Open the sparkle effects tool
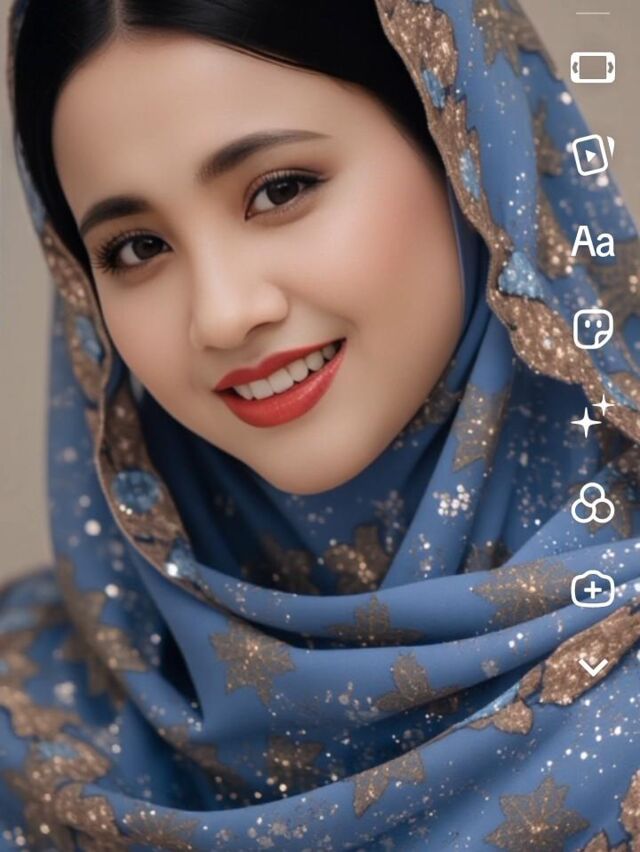 click(592, 416)
